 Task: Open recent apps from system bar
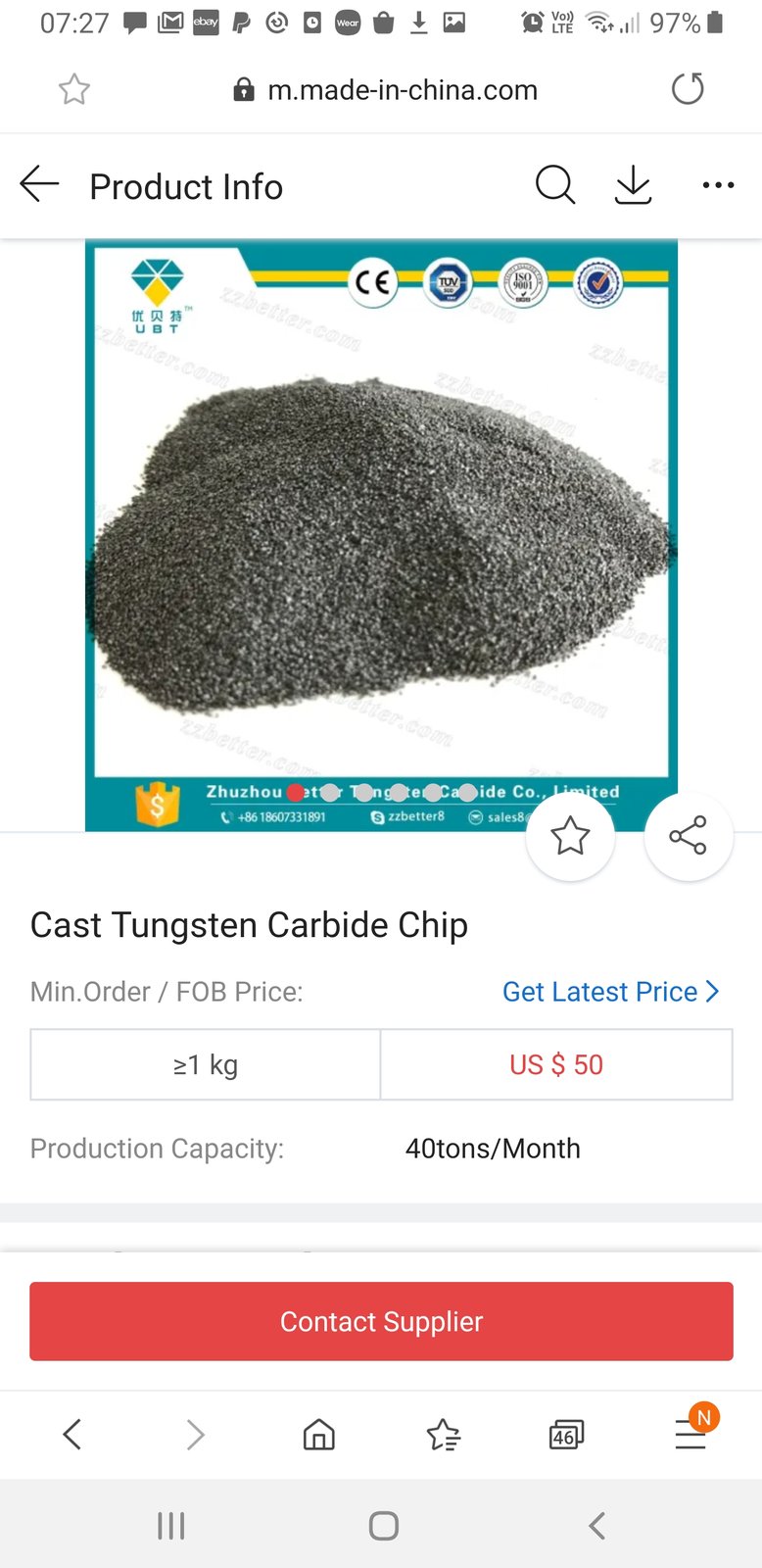171,1525
